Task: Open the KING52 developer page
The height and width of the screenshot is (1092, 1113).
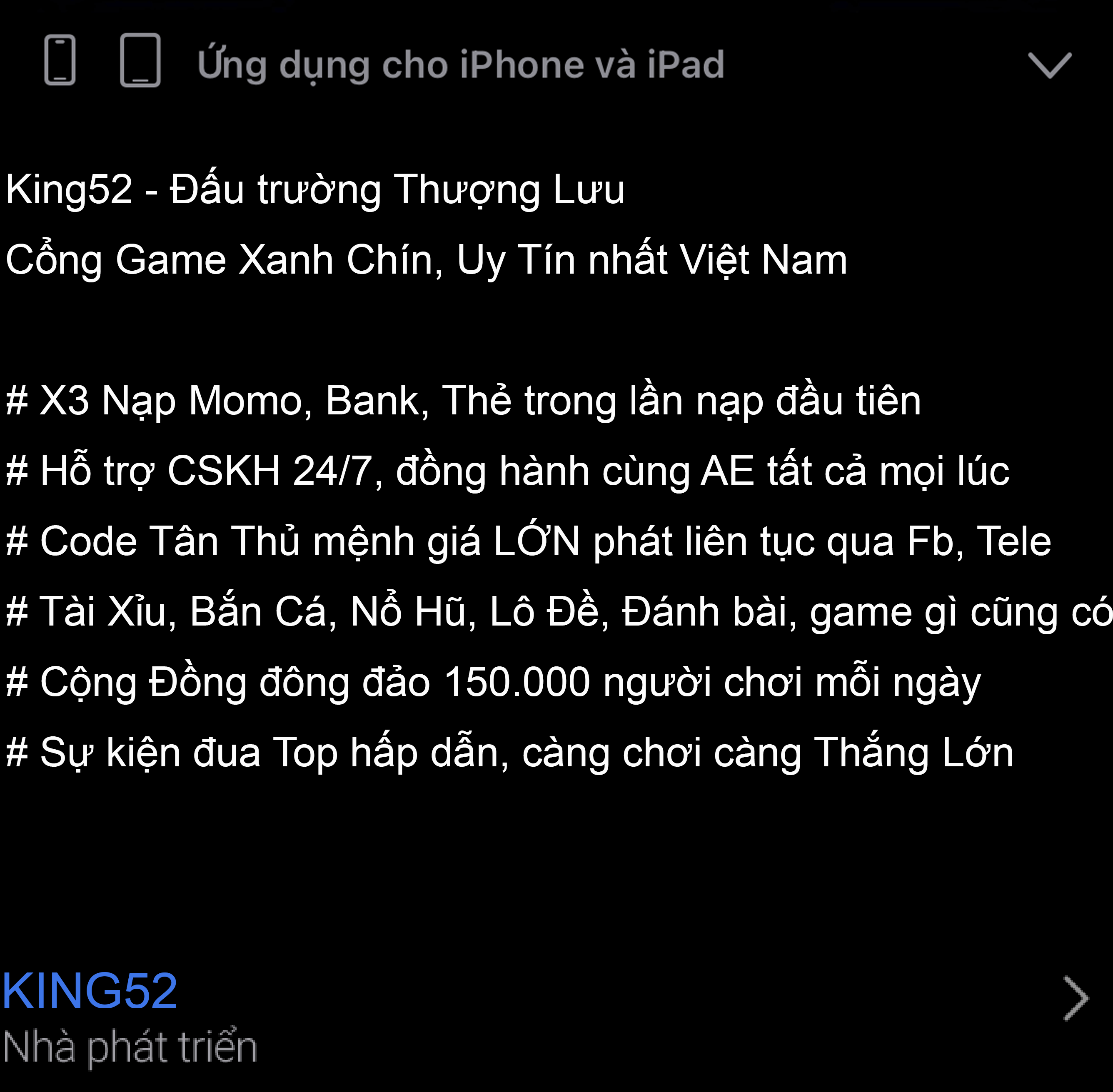Action: 90,992
